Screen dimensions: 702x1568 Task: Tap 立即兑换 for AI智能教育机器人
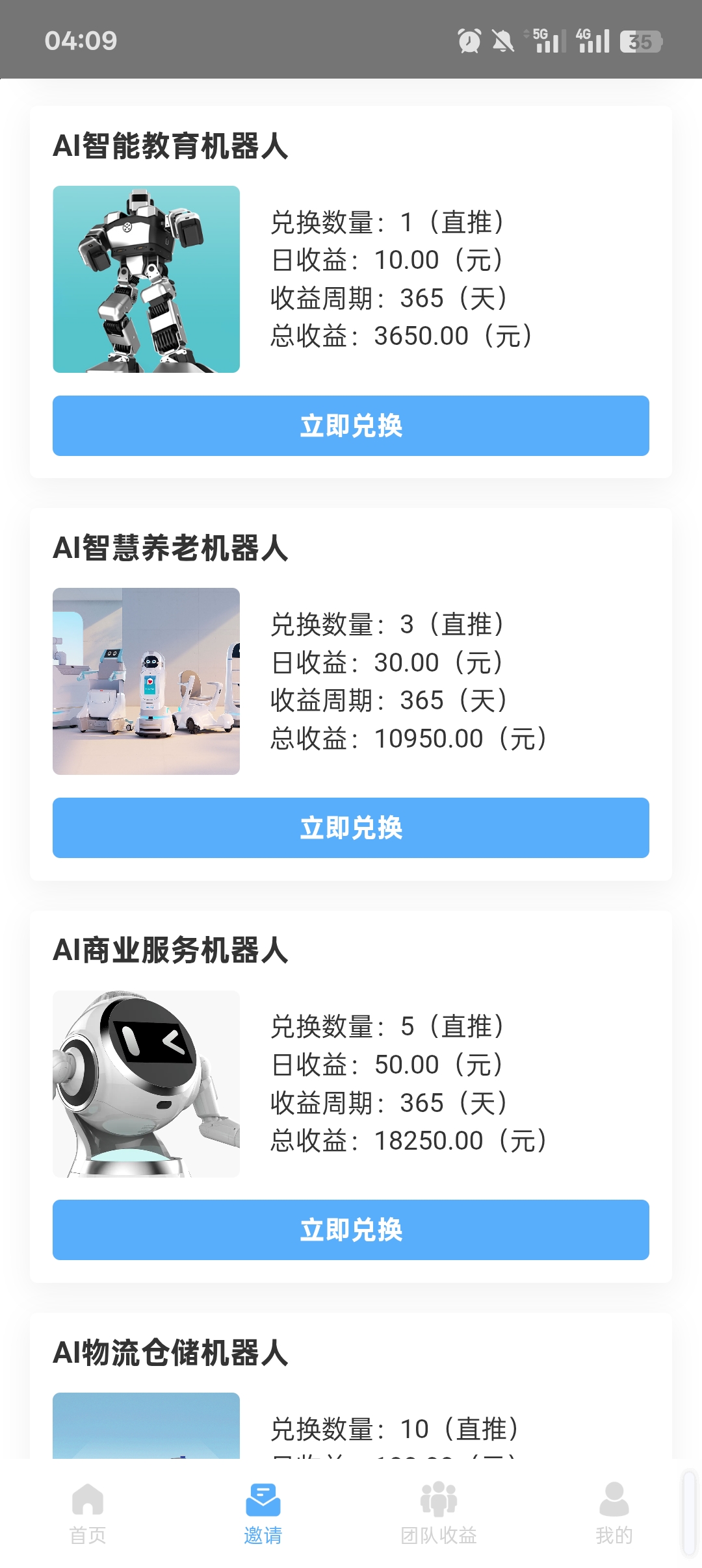[x=351, y=425]
